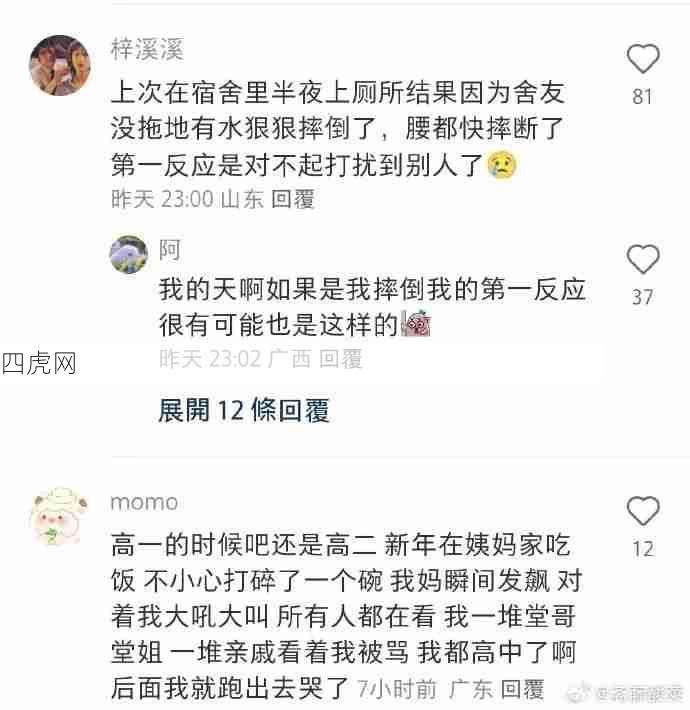The height and width of the screenshot is (710, 690).
Task: Open 阿's profile avatar
Action: coord(129,255)
